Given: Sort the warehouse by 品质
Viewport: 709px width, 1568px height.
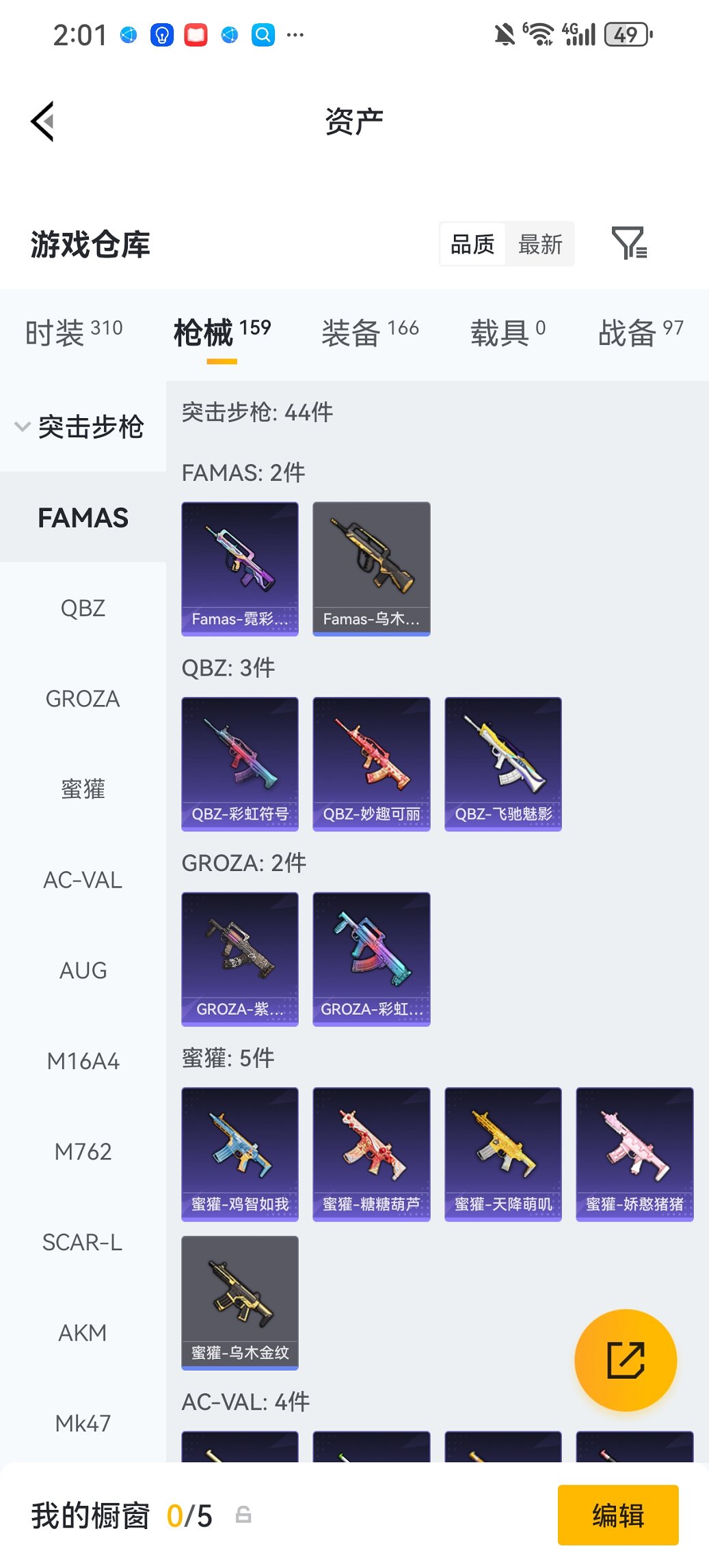Looking at the screenshot, I should coord(472,244).
